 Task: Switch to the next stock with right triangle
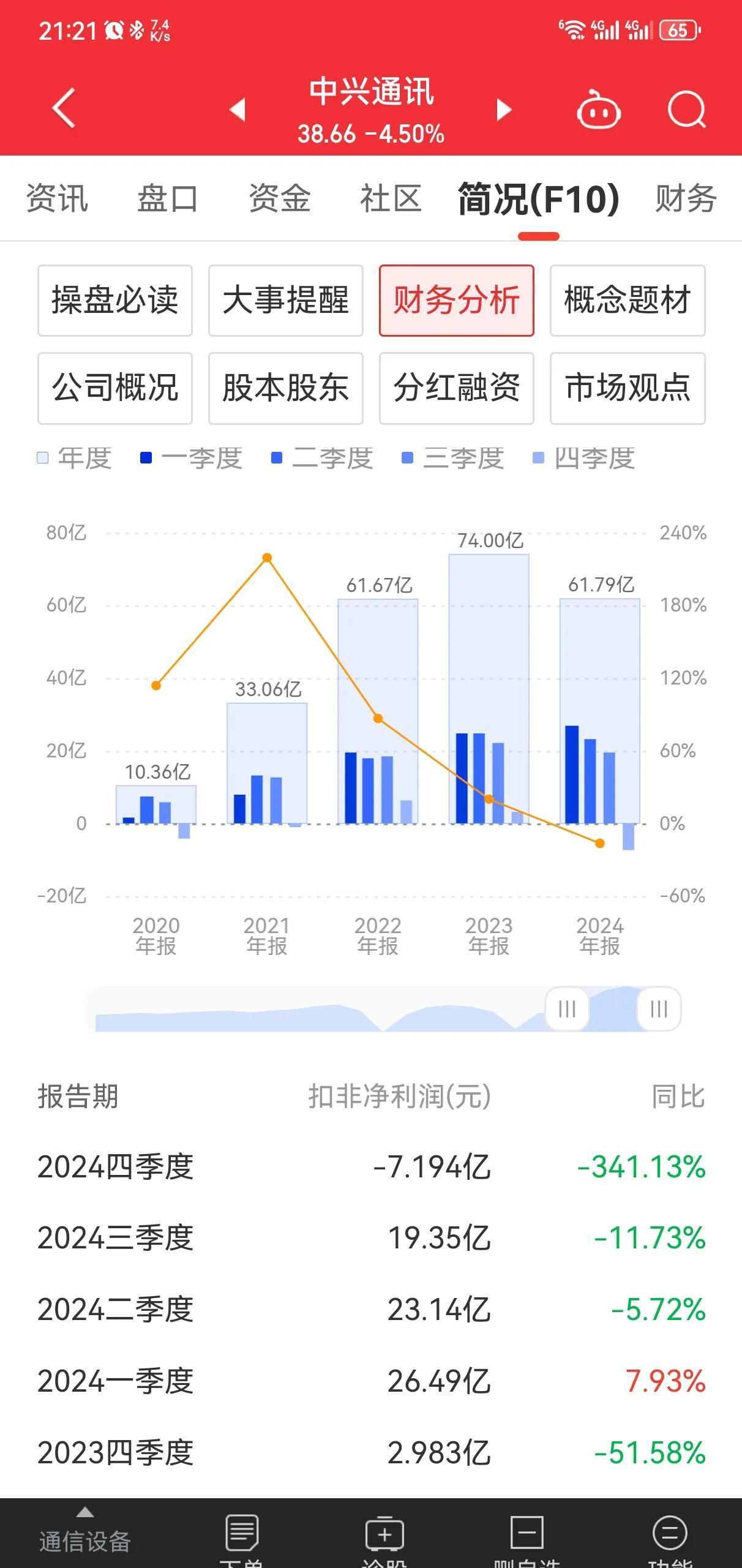pos(504,110)
